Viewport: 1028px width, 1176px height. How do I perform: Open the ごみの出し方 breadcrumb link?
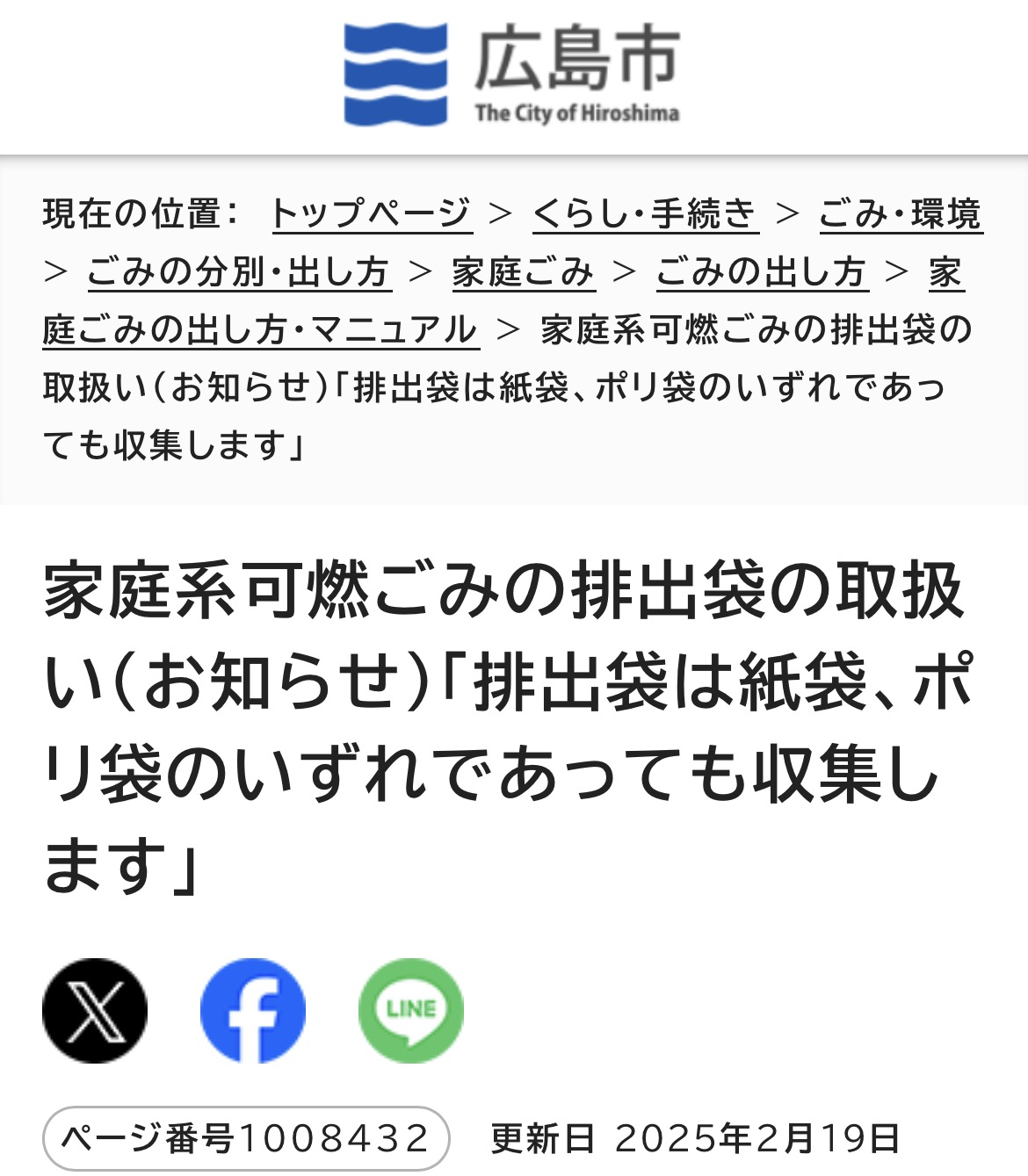coord(761,272)
